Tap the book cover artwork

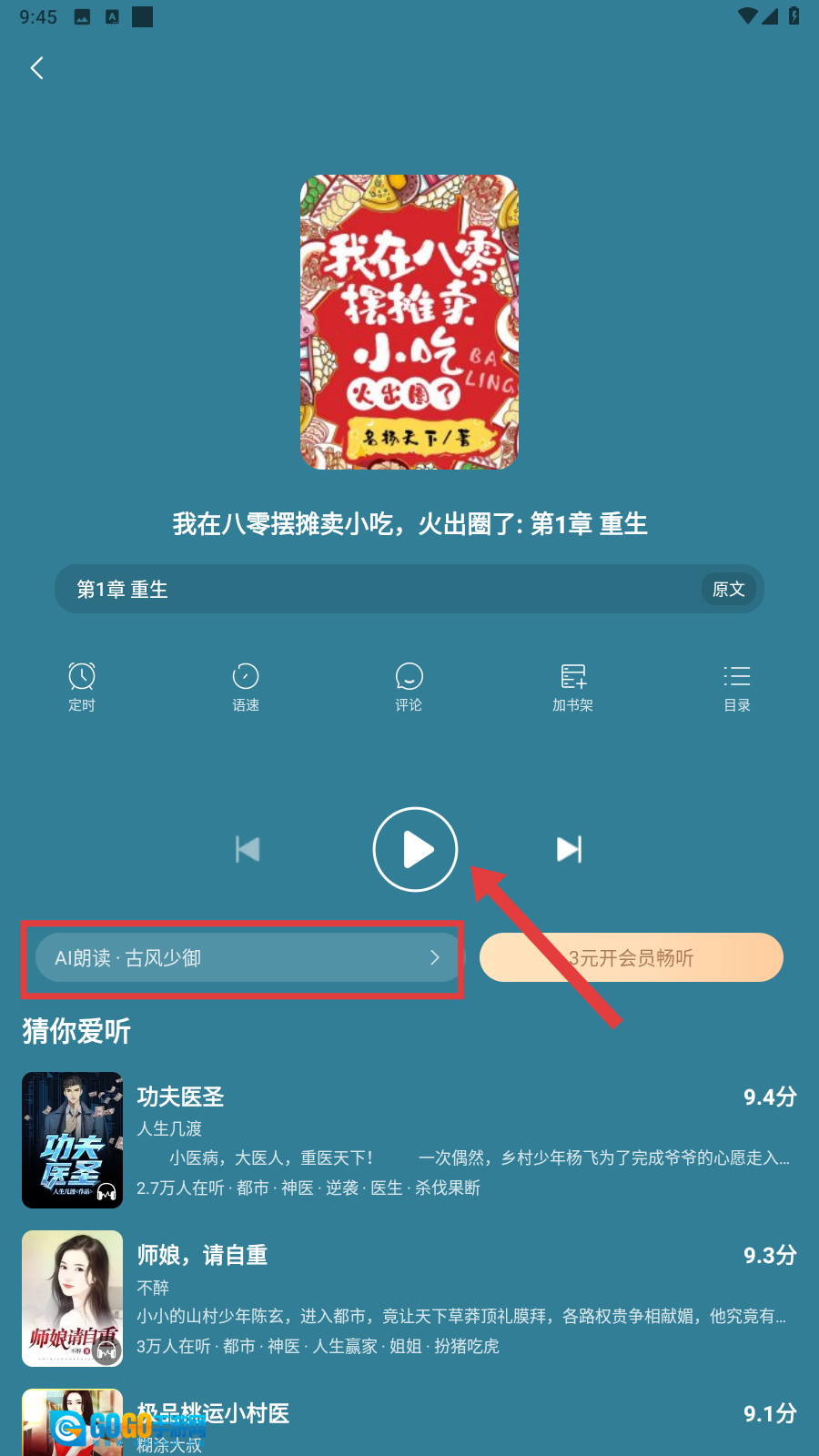[x=409, y=322]
